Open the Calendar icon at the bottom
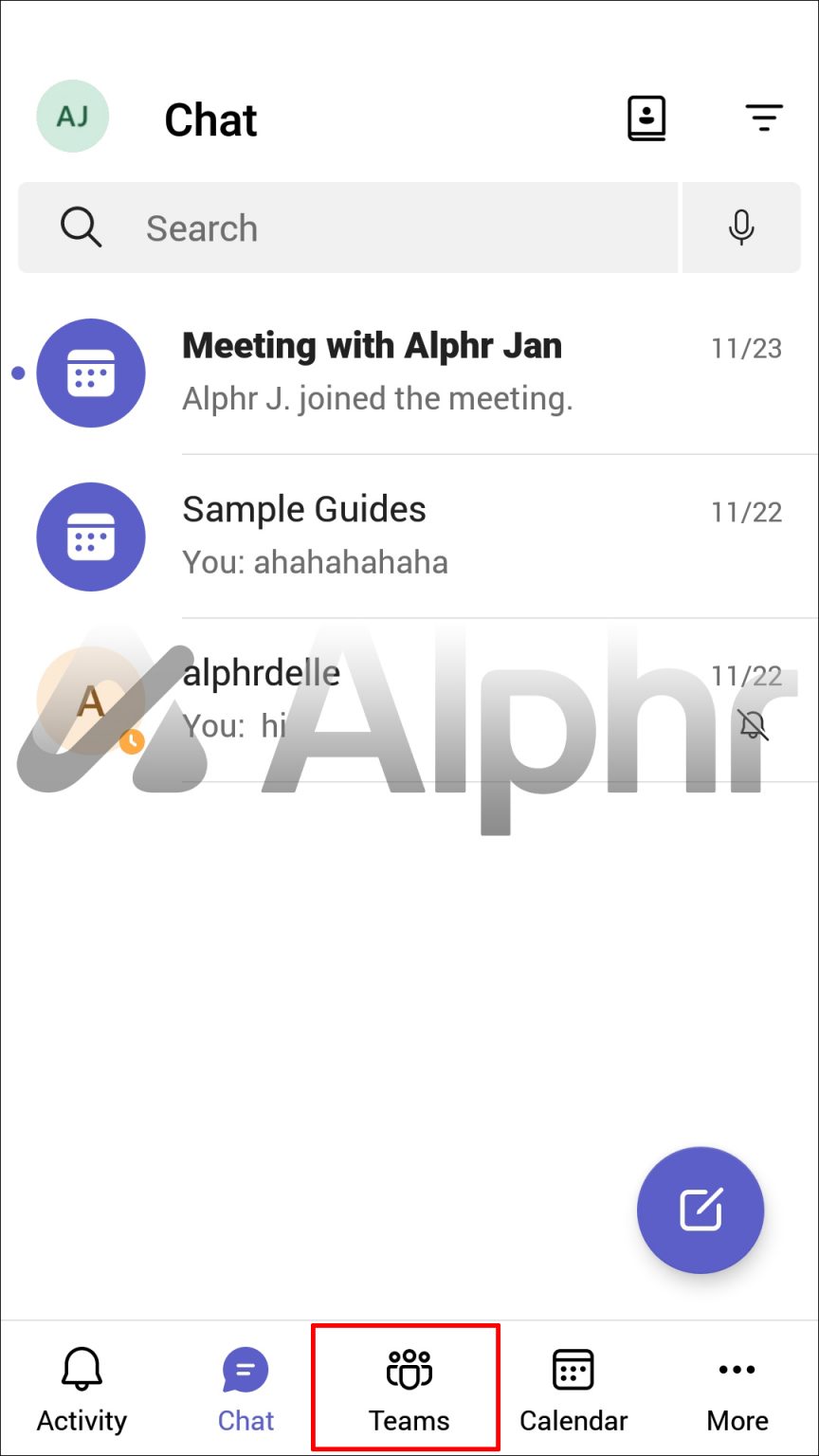 click(x=573, y=1369)
